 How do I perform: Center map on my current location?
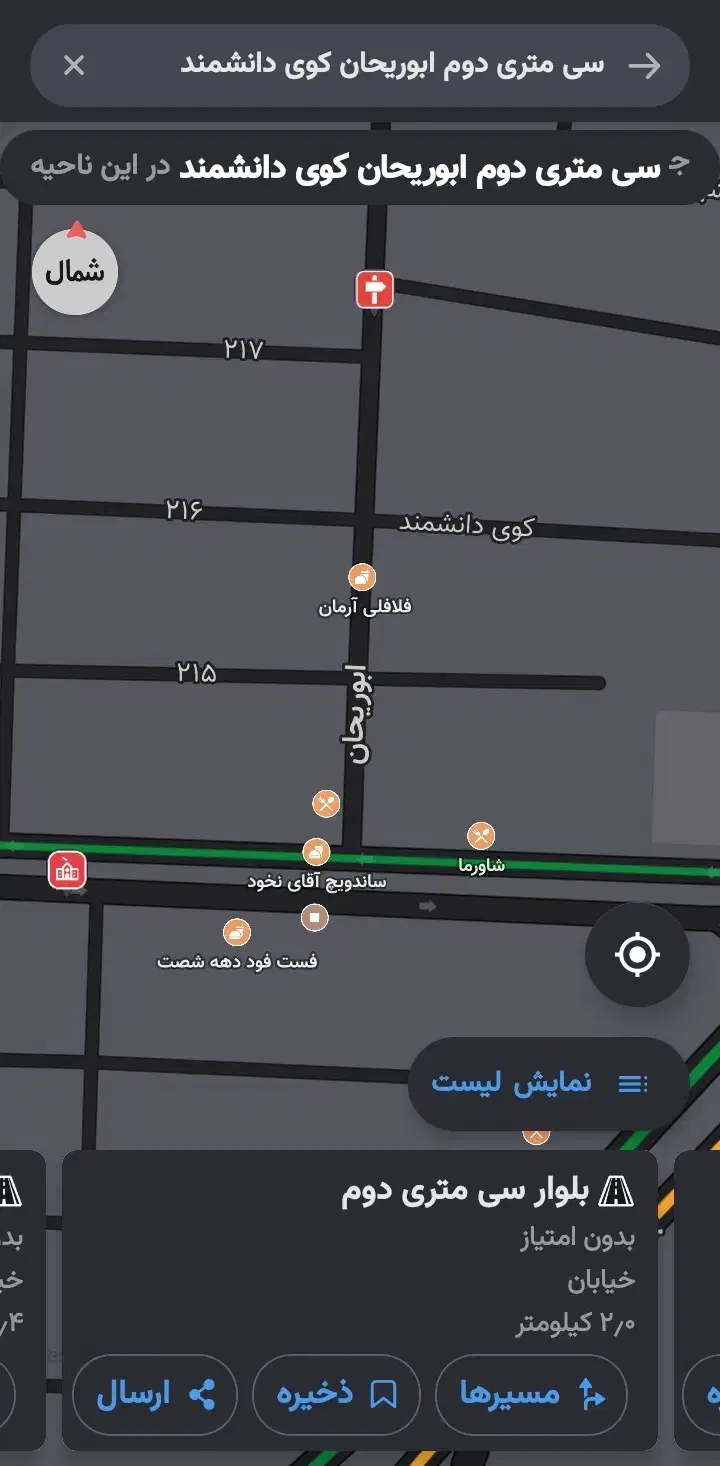637,955
